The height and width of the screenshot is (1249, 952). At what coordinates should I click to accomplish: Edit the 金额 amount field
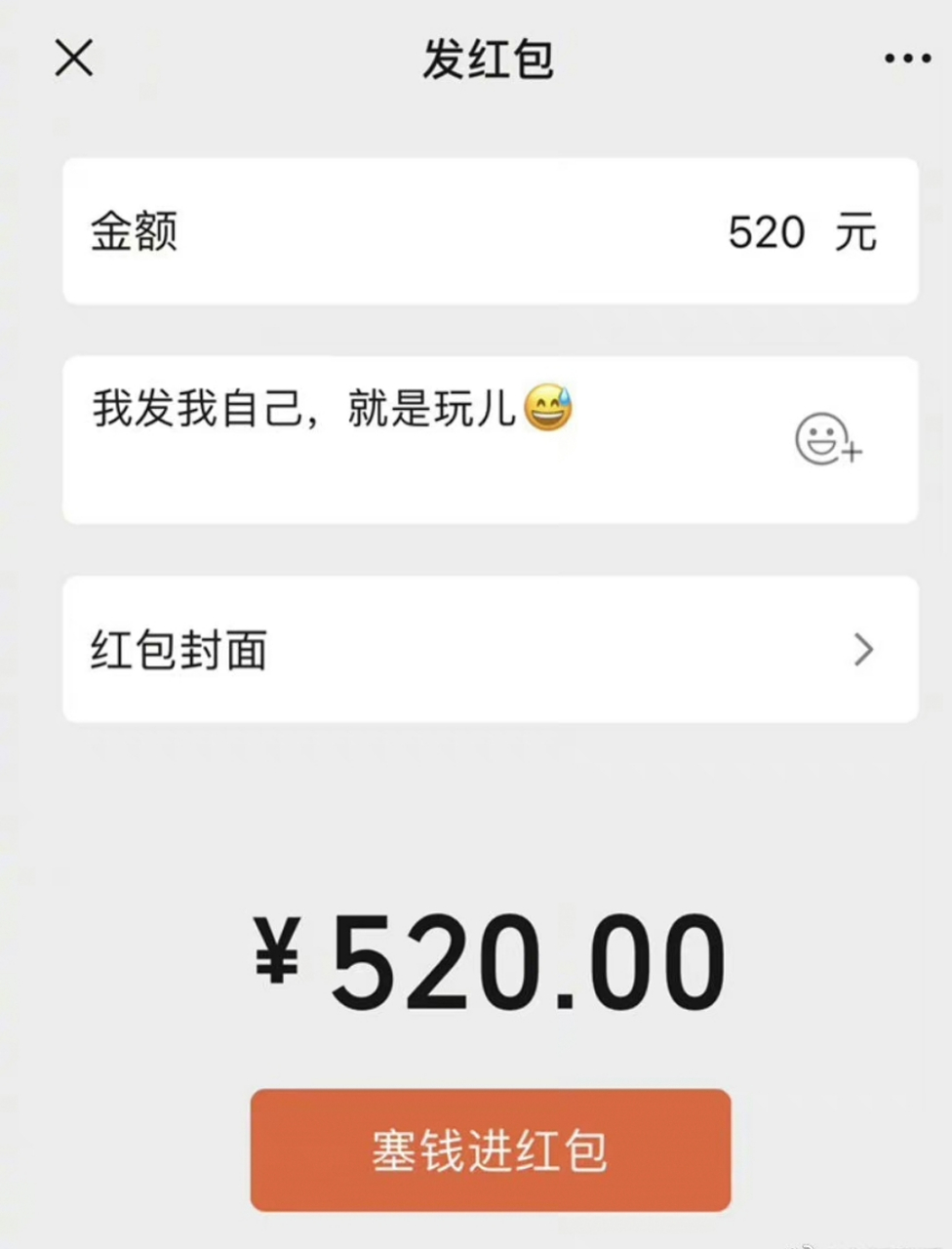(x=765, y=232)
